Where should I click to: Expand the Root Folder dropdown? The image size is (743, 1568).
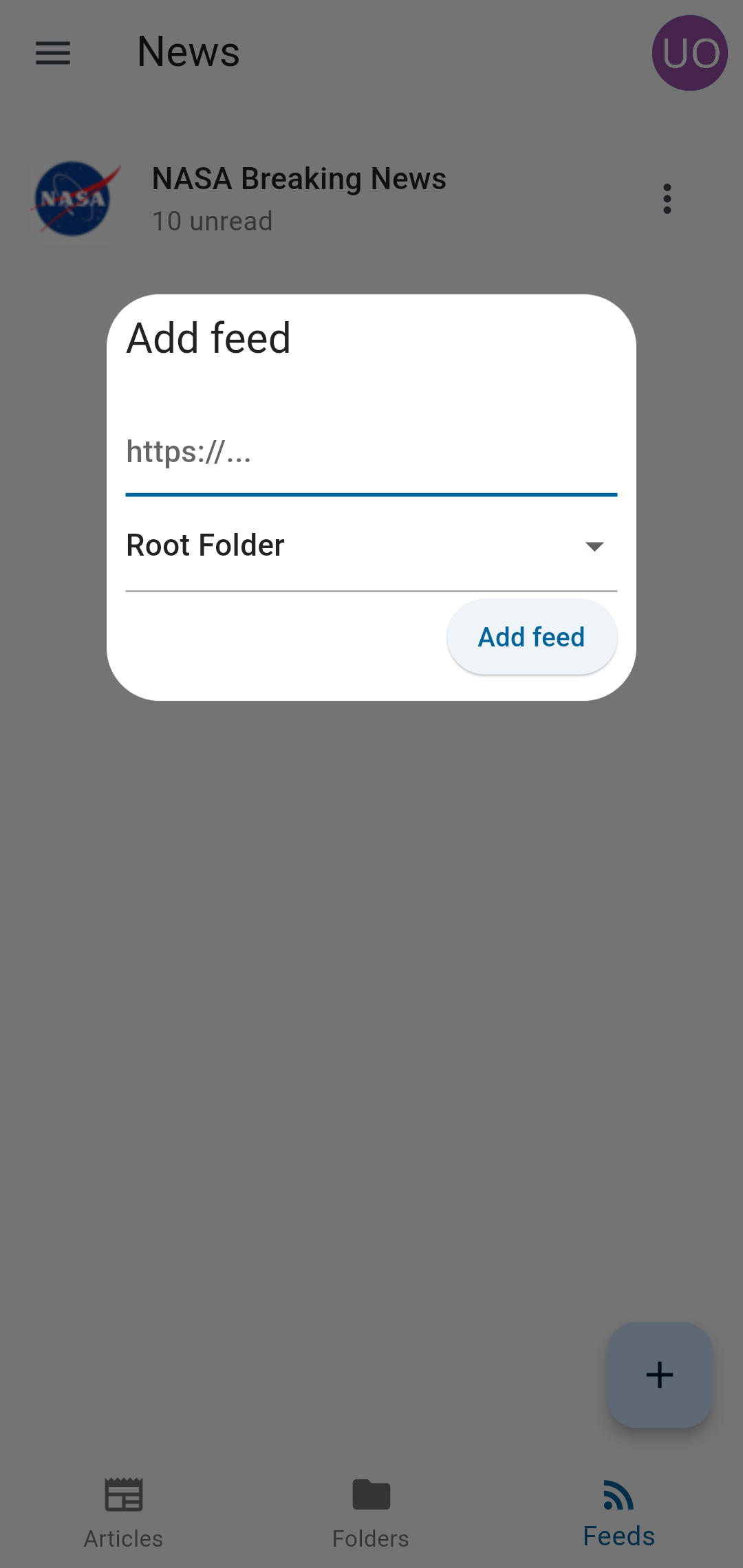[x=371, y=545]
